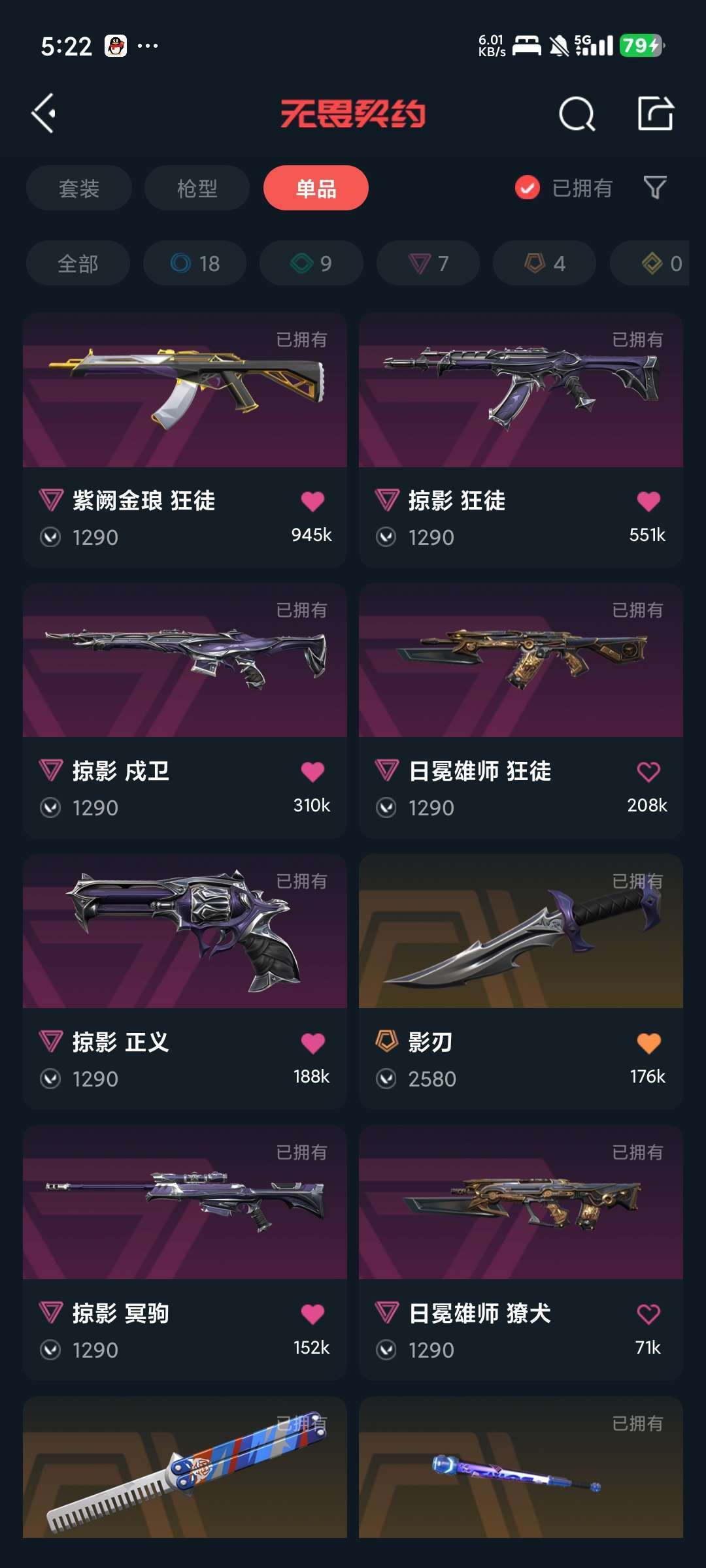Open the 掠影 冥驹 skin card
Viewport: 706px width, 1568px height.
[x=185, y=1252]
